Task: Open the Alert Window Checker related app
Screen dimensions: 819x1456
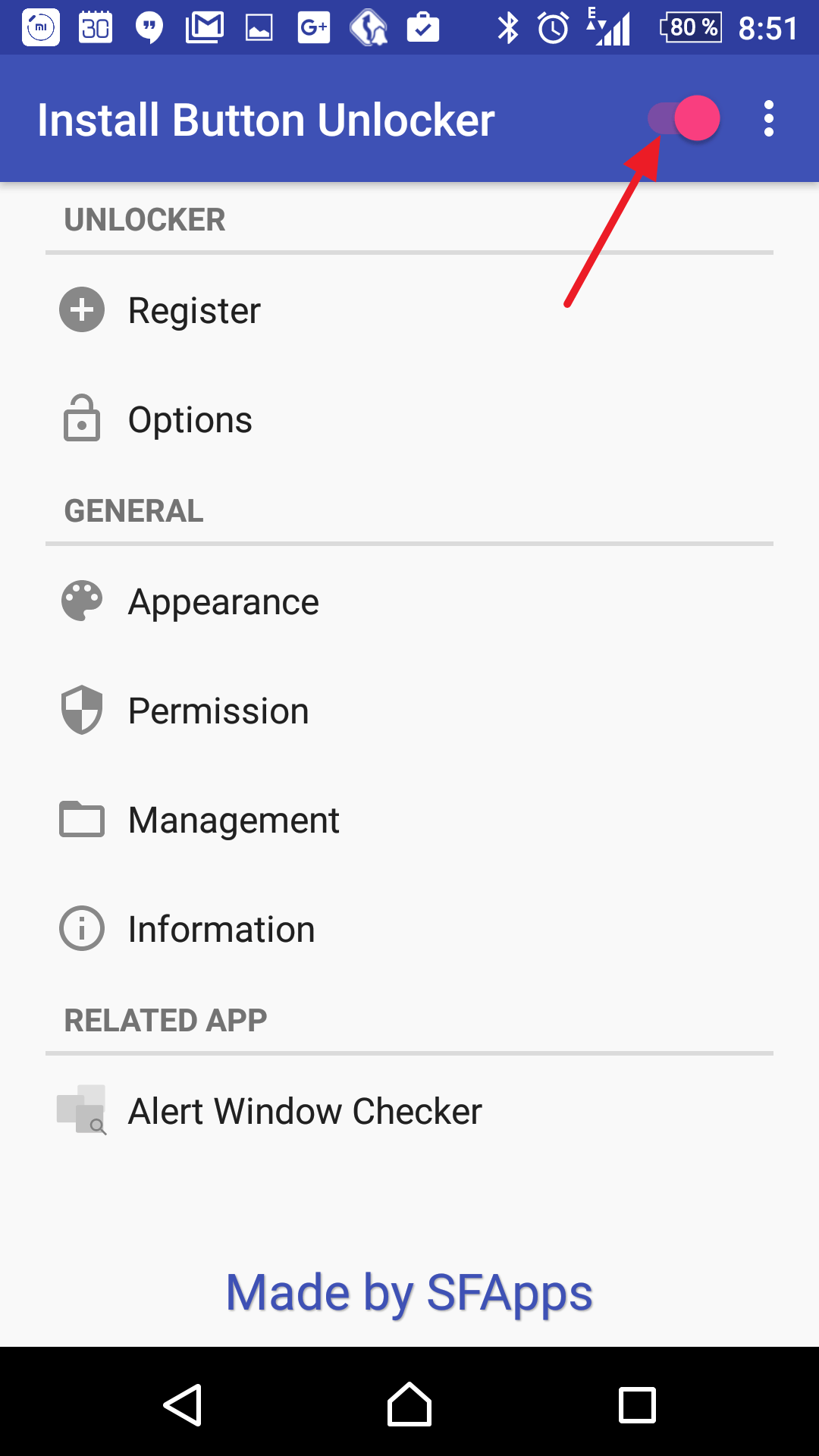Action: (409, 1111)
